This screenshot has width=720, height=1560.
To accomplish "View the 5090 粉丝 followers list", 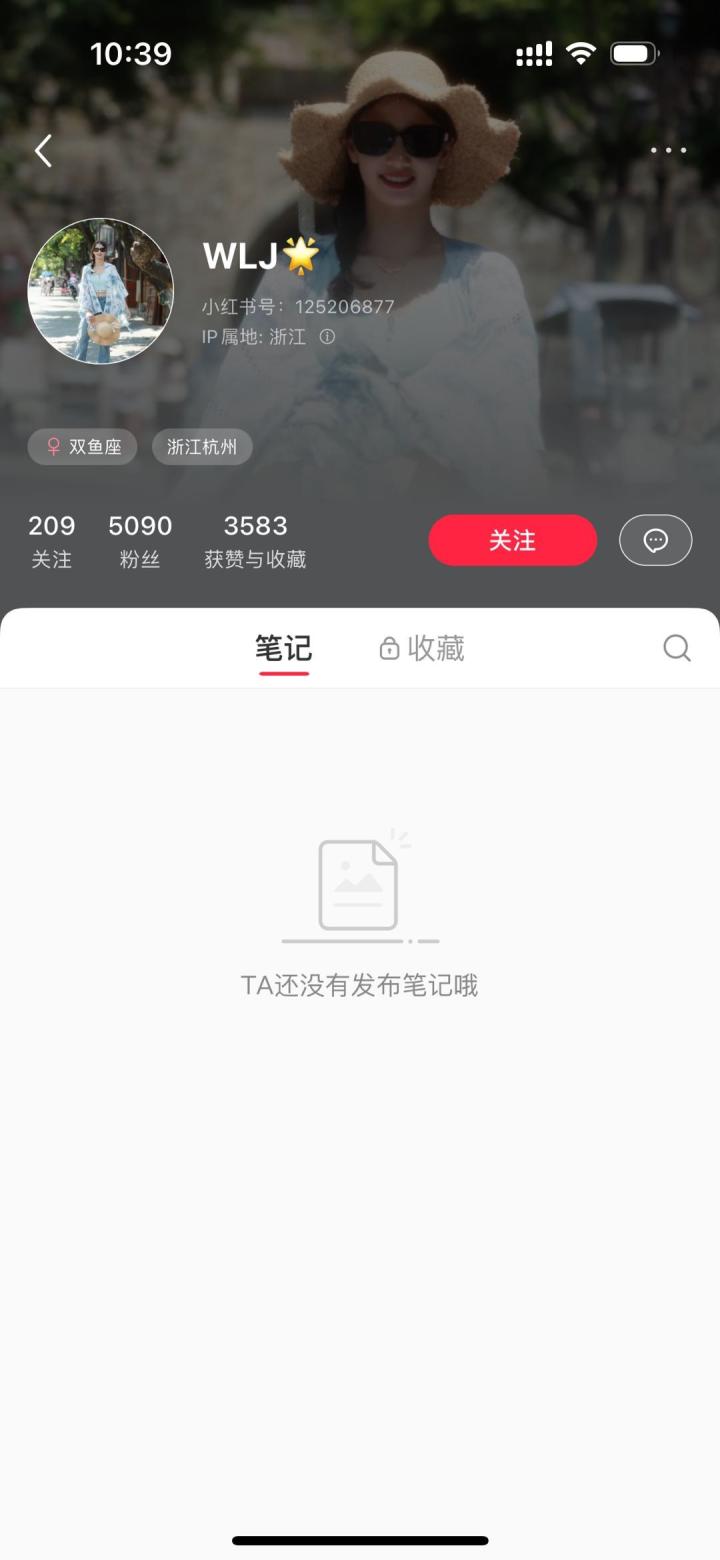I will (x=140, y=541).
